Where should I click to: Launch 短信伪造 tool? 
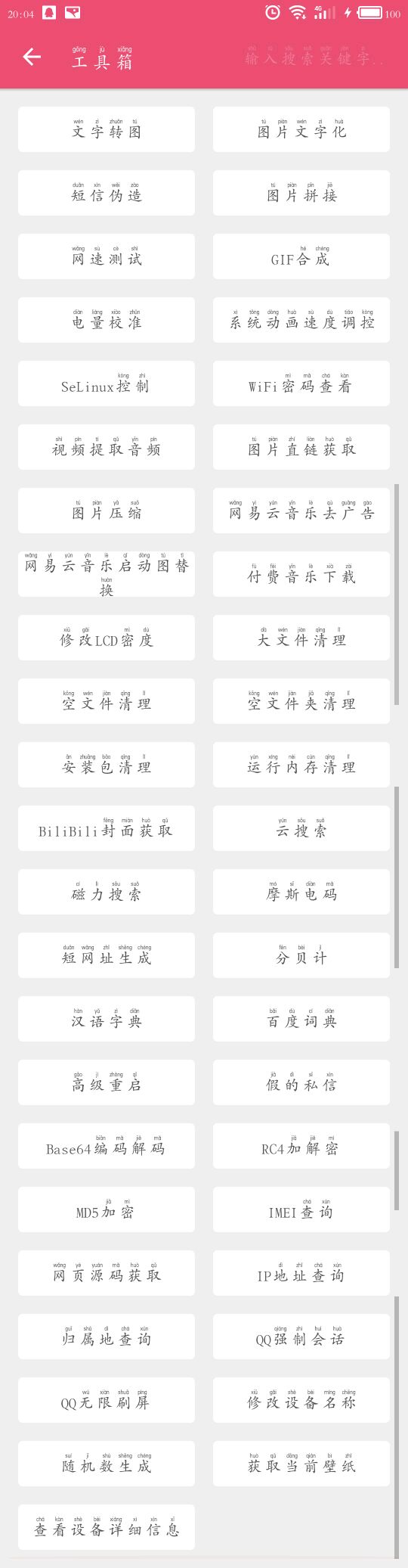[x=107, y=193]
